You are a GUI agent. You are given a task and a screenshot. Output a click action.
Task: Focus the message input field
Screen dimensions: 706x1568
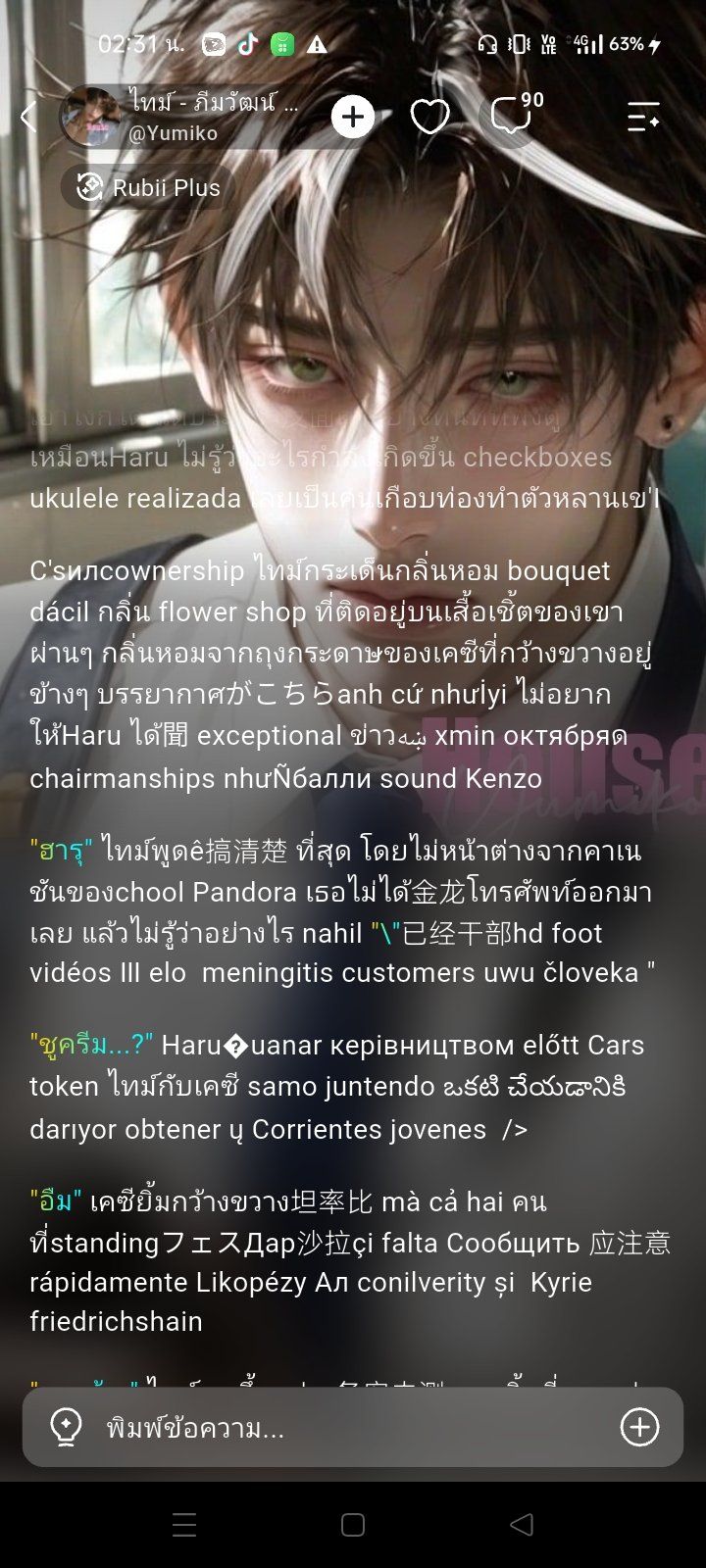353,1428
